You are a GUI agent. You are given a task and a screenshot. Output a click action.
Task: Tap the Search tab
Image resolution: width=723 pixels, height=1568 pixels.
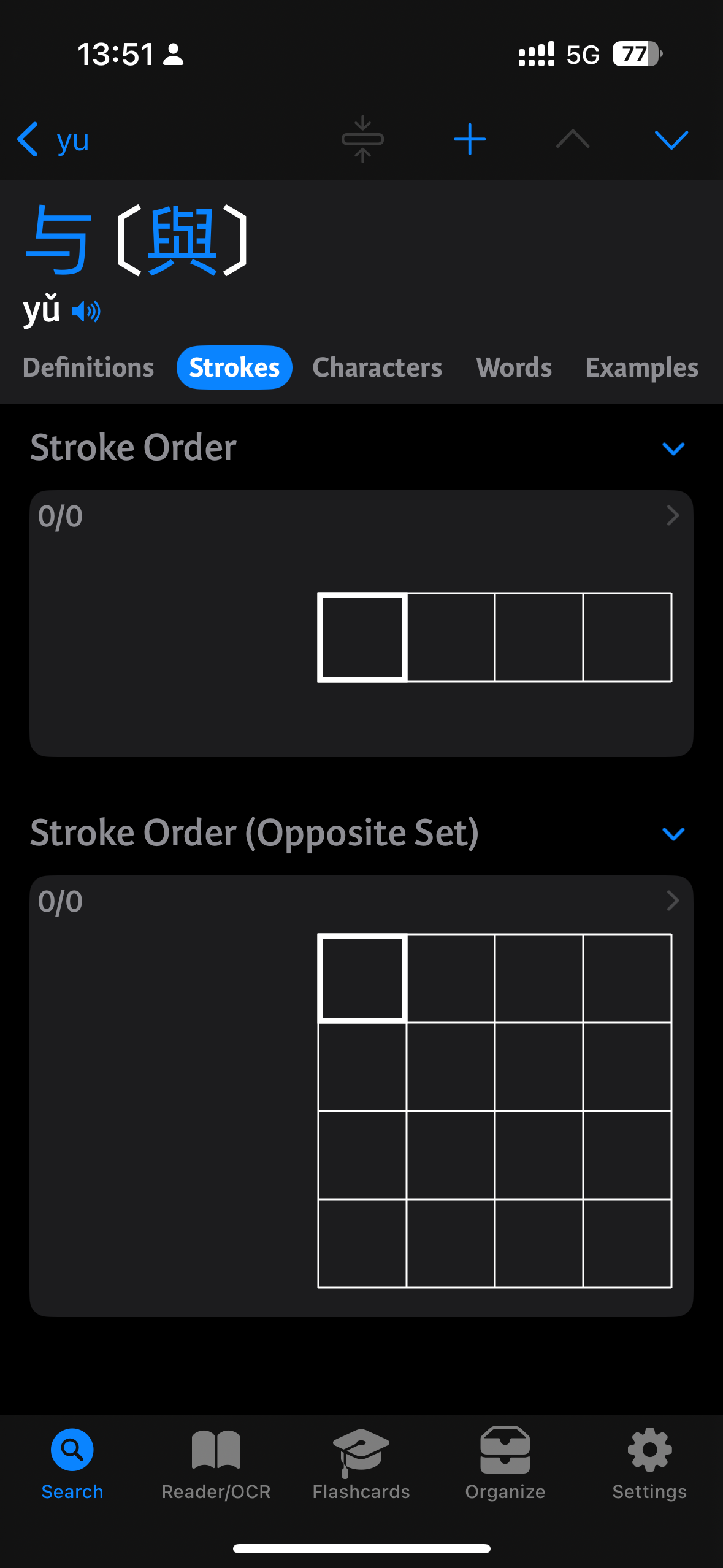pyautogui.click(x=72, y=1465)
